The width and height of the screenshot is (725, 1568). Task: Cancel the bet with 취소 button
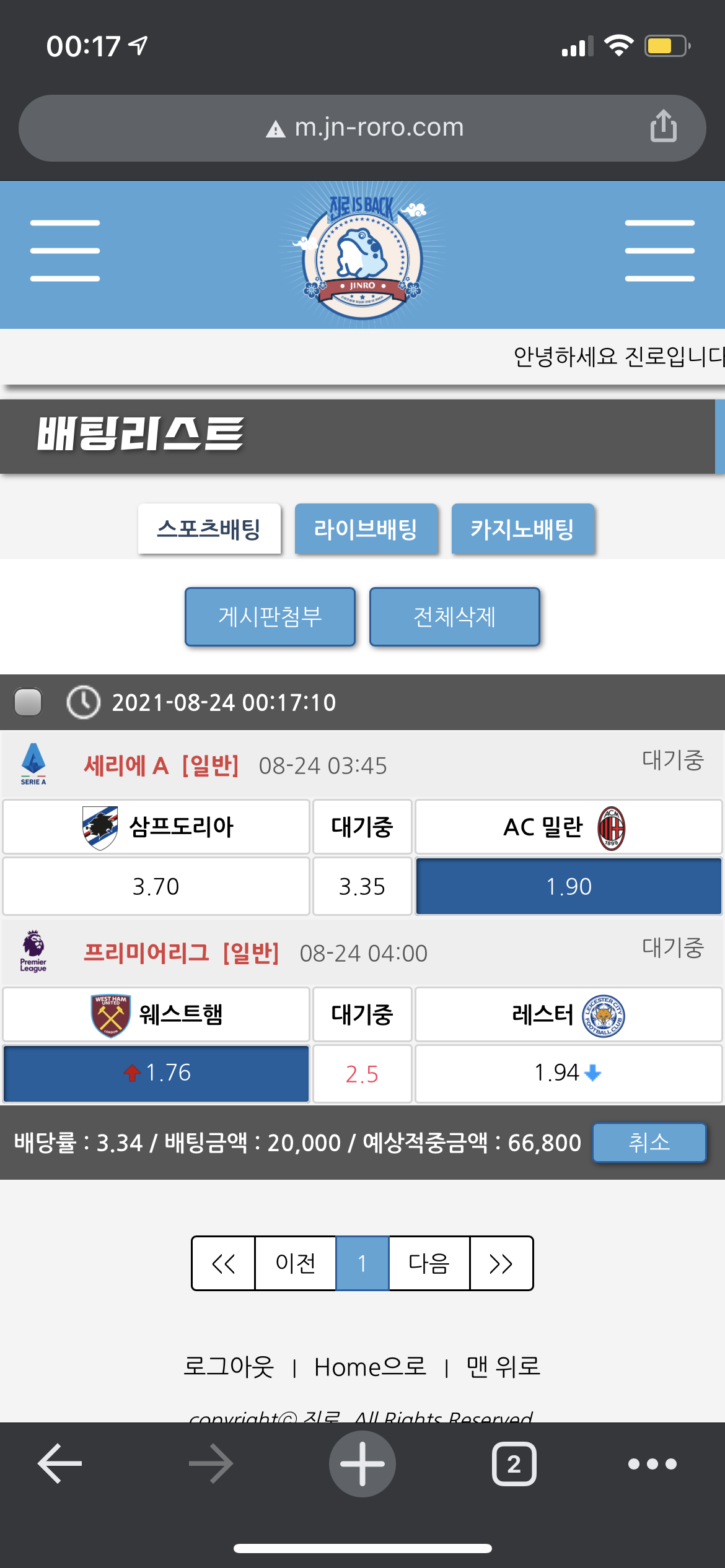(x=649, y=1143)
